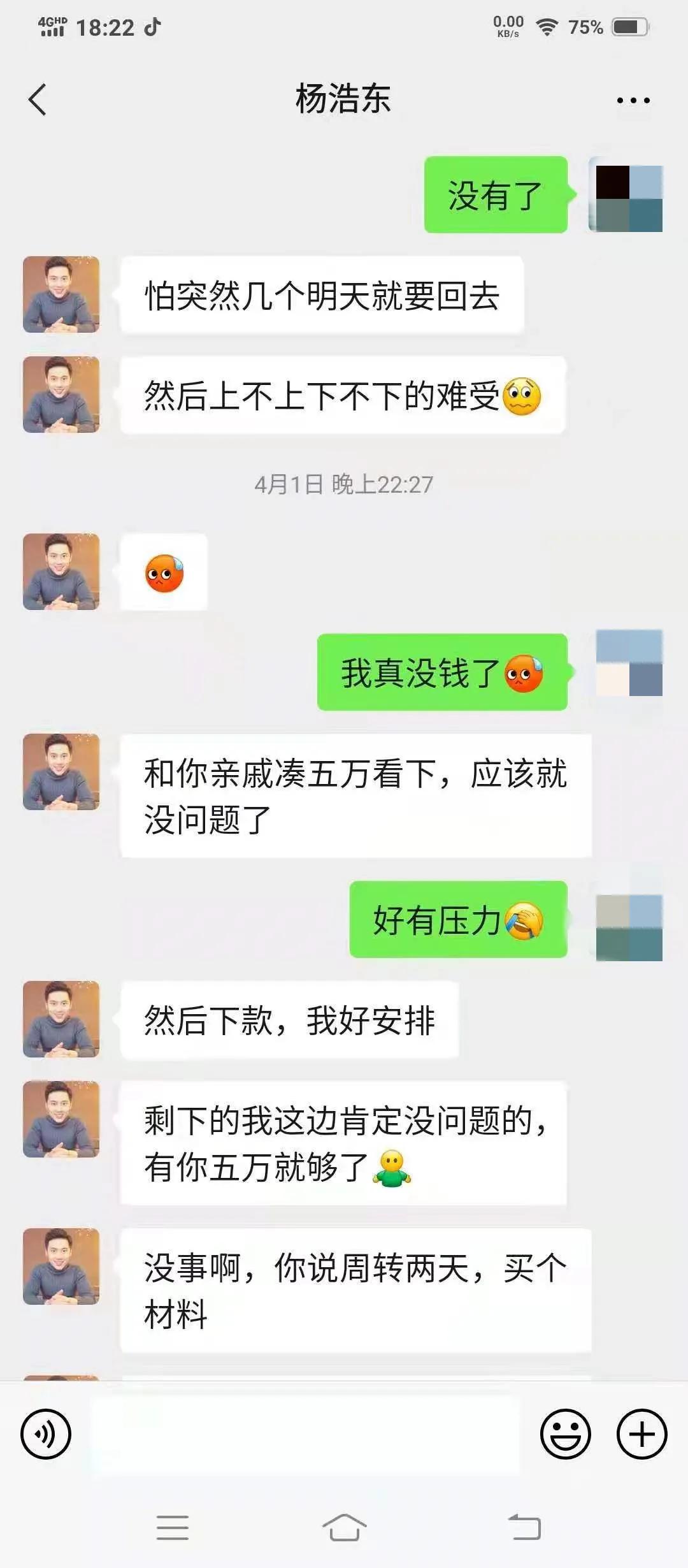The height and width of the screenshot is (1568, 688).
Task: Open the emoji sticker panel
Action: tap(565, 1434)
